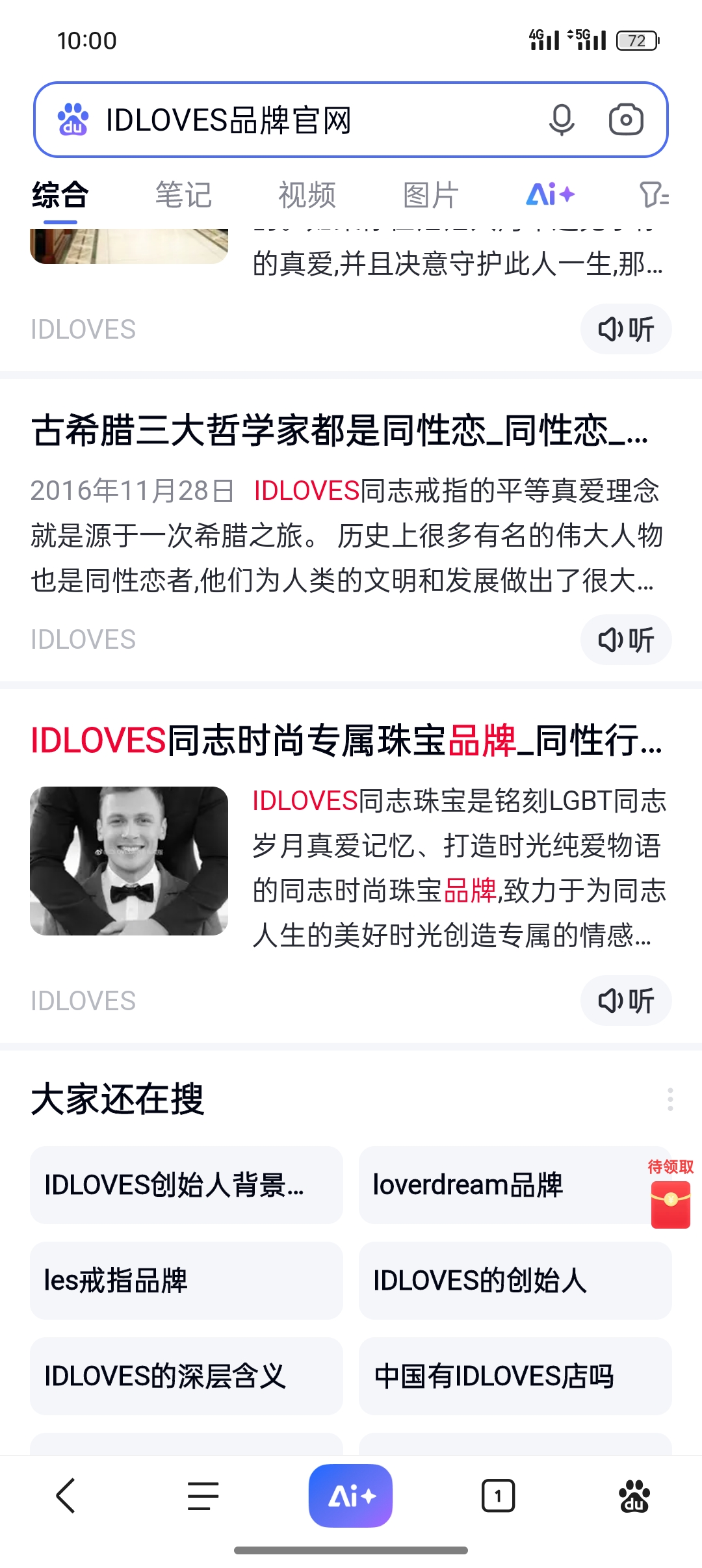Open camera image search
Screen dimensions: 702x1568
point(626,120)
